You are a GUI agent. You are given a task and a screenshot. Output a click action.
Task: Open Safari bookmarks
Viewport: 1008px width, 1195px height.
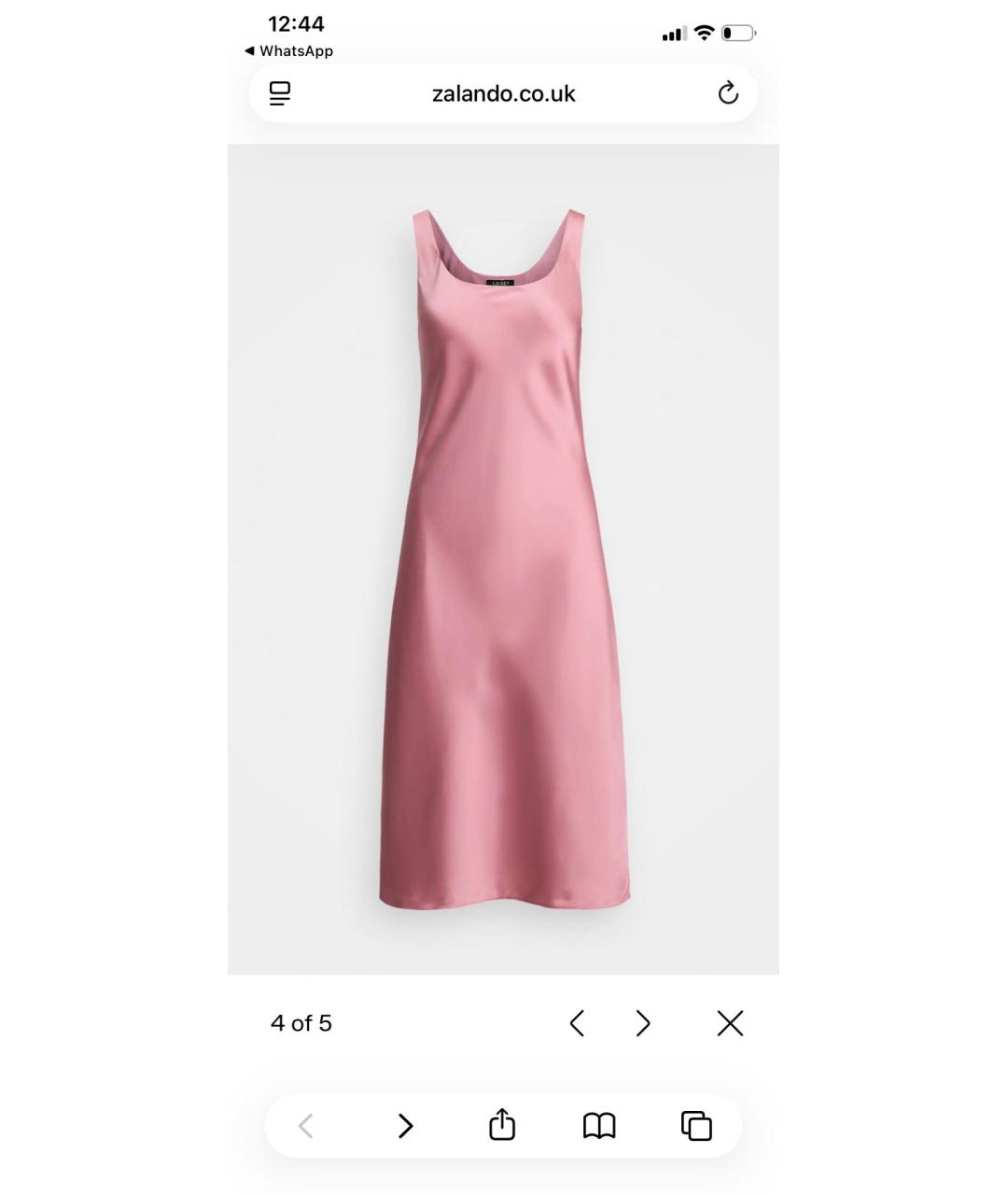[x=599, y=1126]
